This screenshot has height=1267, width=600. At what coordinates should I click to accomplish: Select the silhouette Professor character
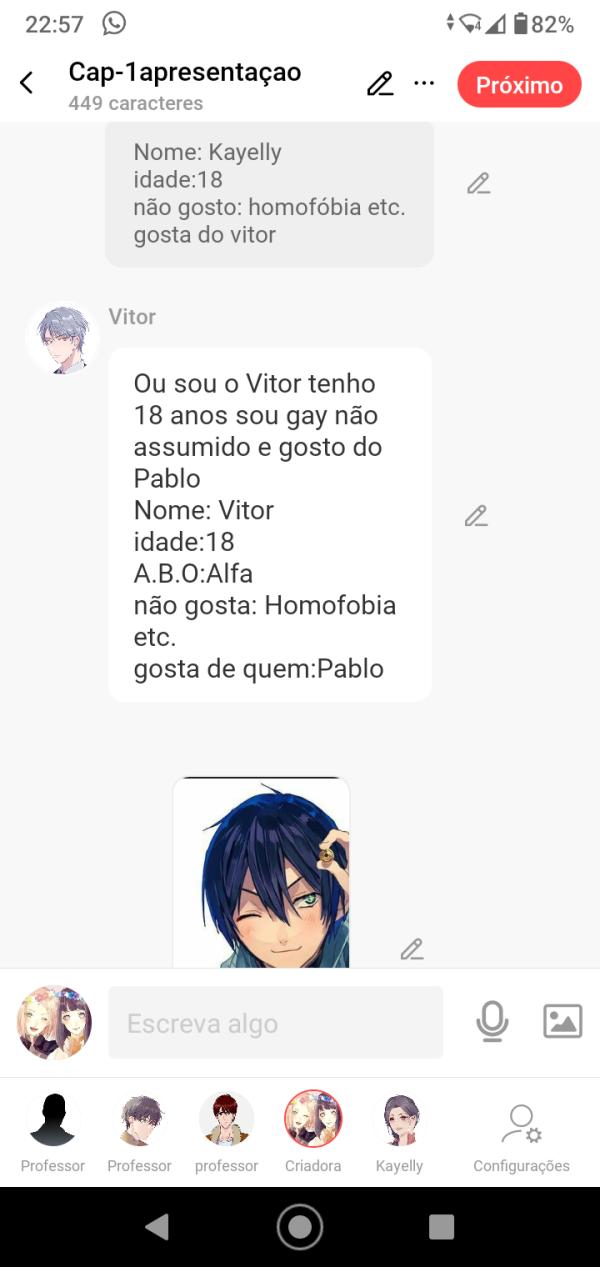pyautogui.click(x=53, y=1121)
